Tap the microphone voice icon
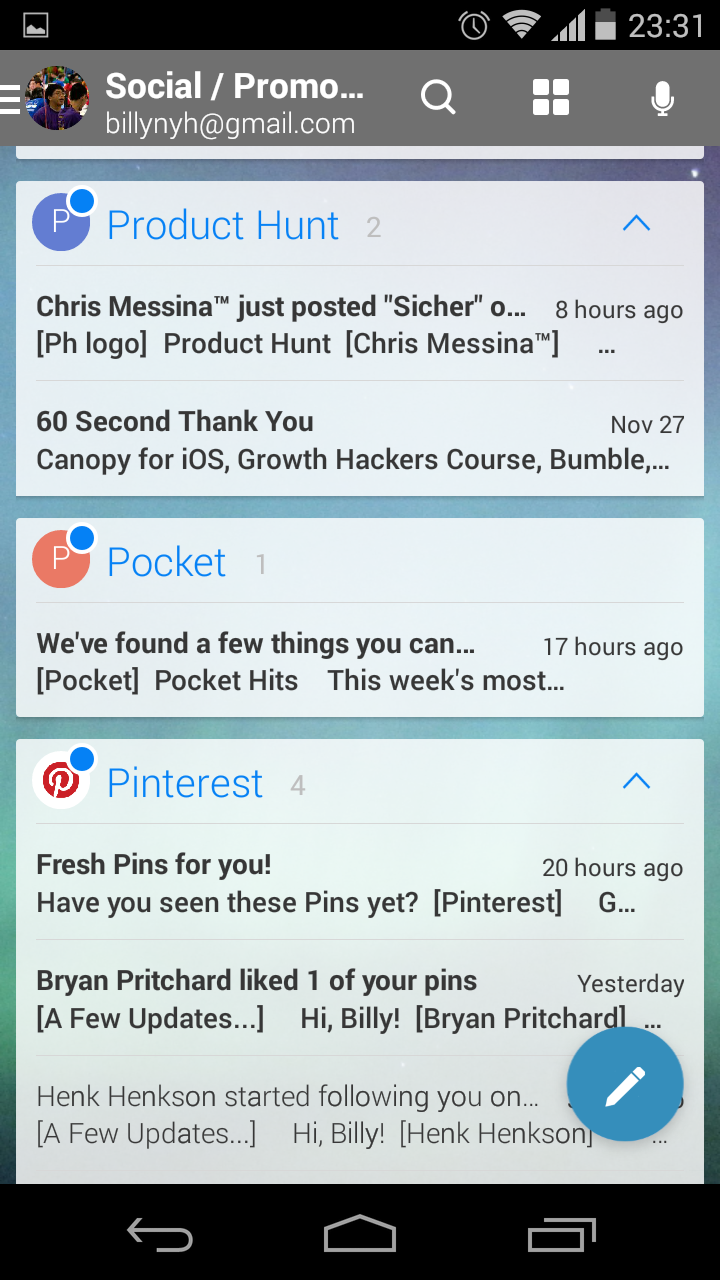The image size is (720, 1280). 662,98
